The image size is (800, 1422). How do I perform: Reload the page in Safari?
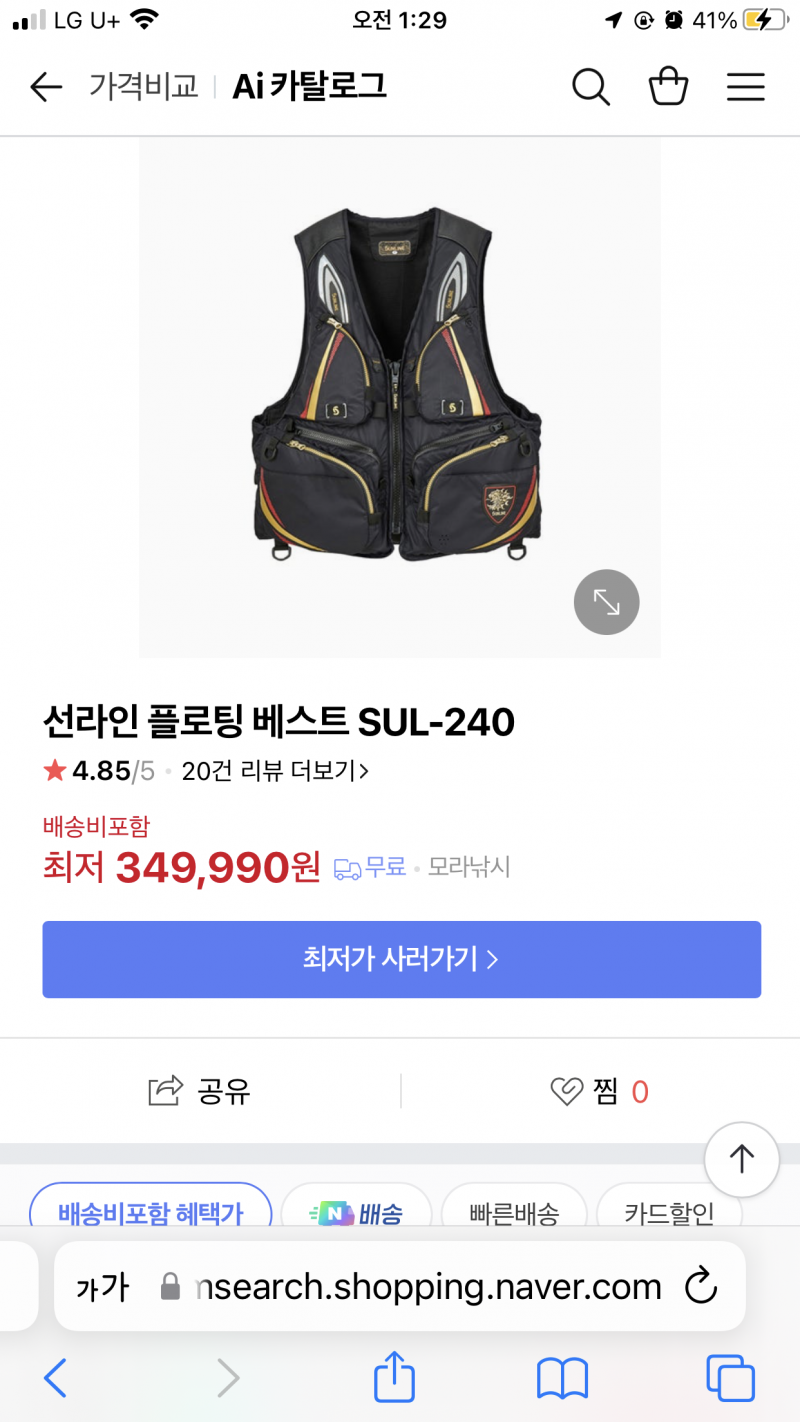(x=701, y=1286)
